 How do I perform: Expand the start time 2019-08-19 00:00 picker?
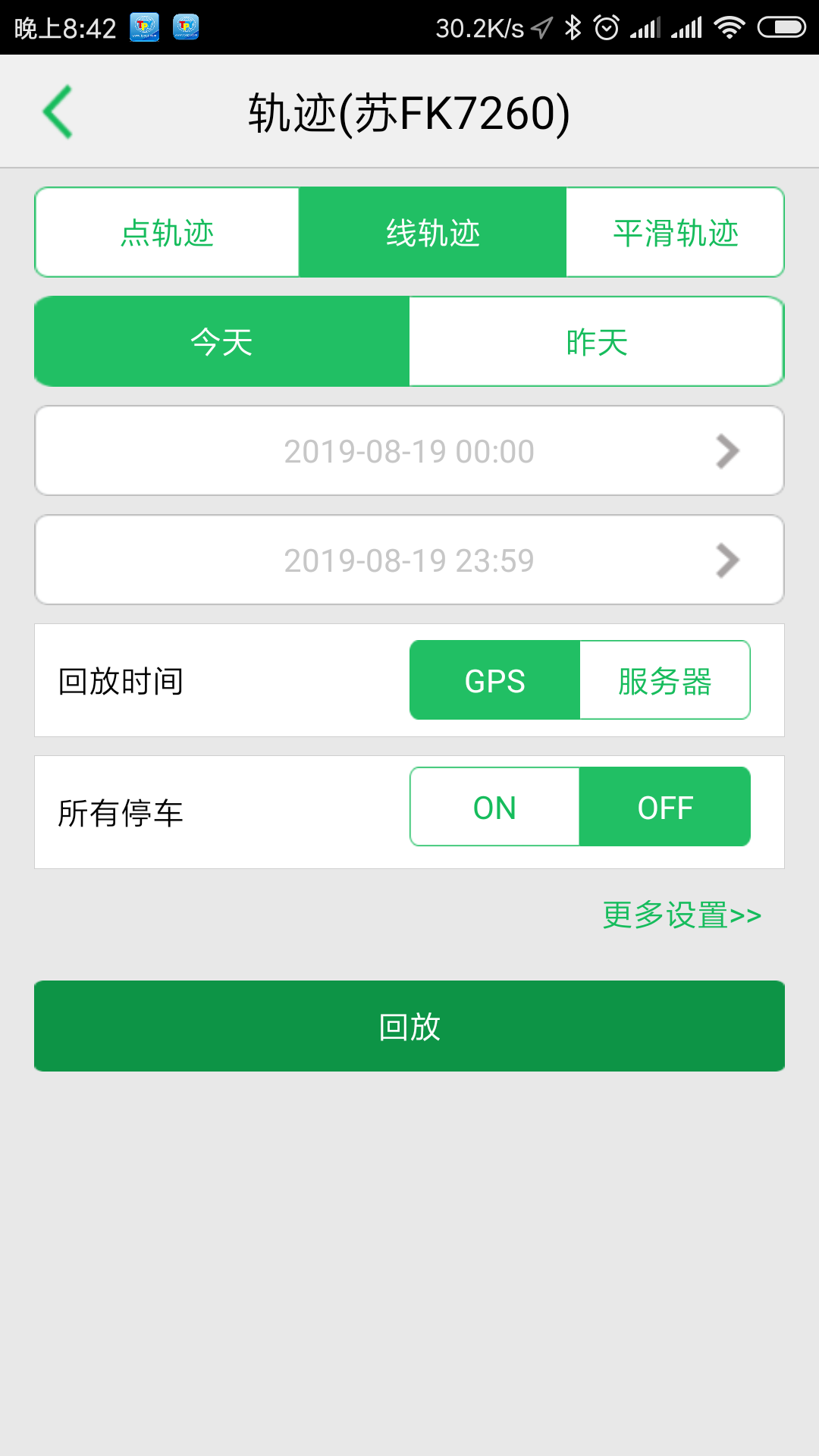click(x=409, y=450)
